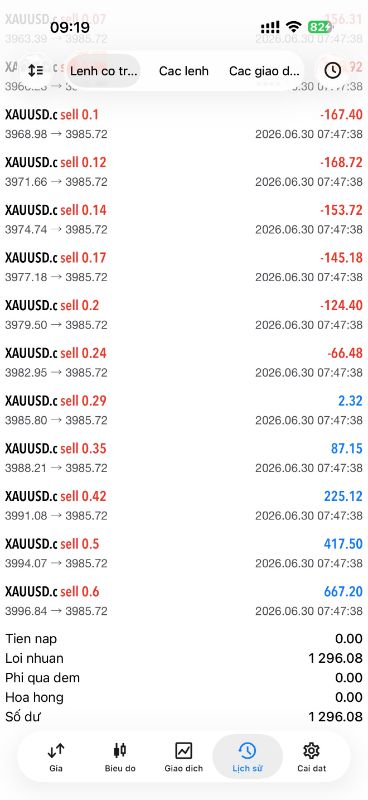Open the sell 0.42 trade at 225.12
The image size is (368, 800).
[x=184, y=506]
